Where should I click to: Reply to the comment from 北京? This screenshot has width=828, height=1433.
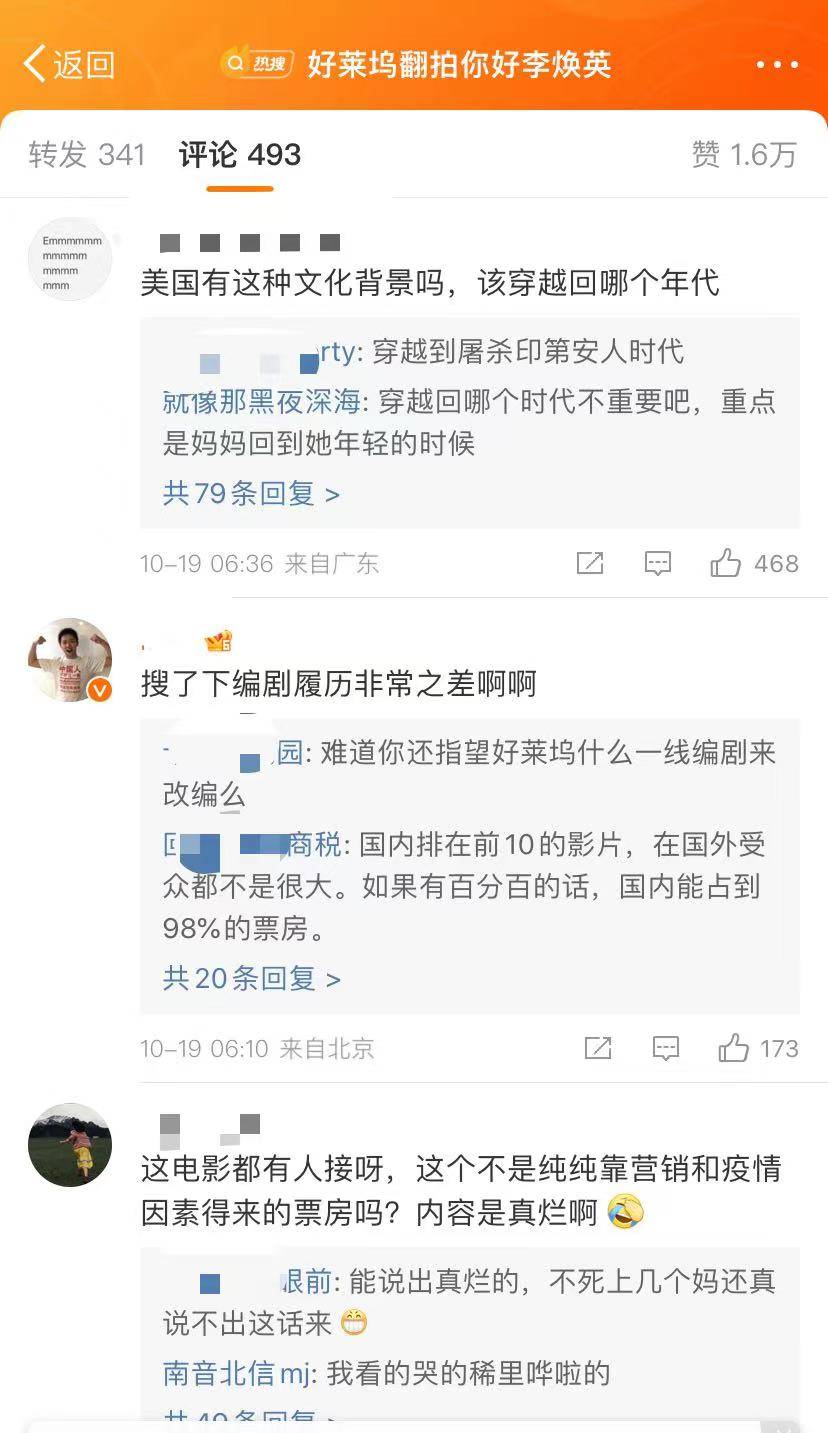(x=666, y=1048)
